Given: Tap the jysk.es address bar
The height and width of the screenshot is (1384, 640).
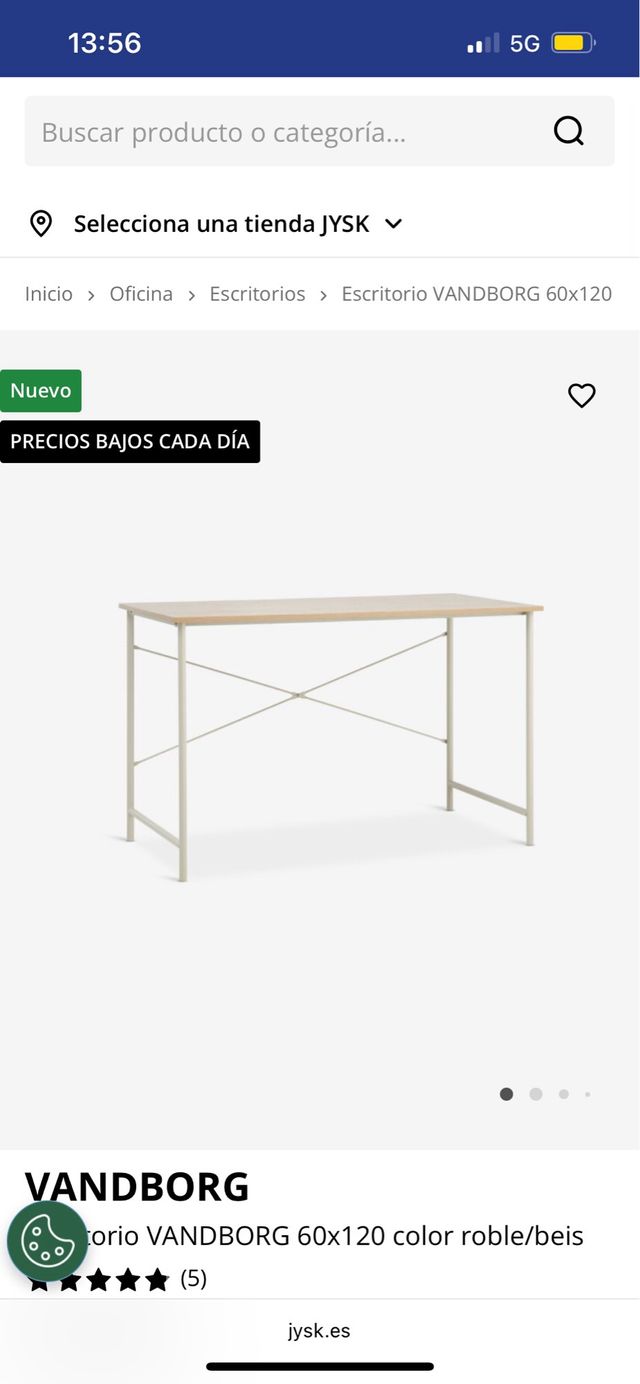Looking at the screenshot, I should 320,1331.
